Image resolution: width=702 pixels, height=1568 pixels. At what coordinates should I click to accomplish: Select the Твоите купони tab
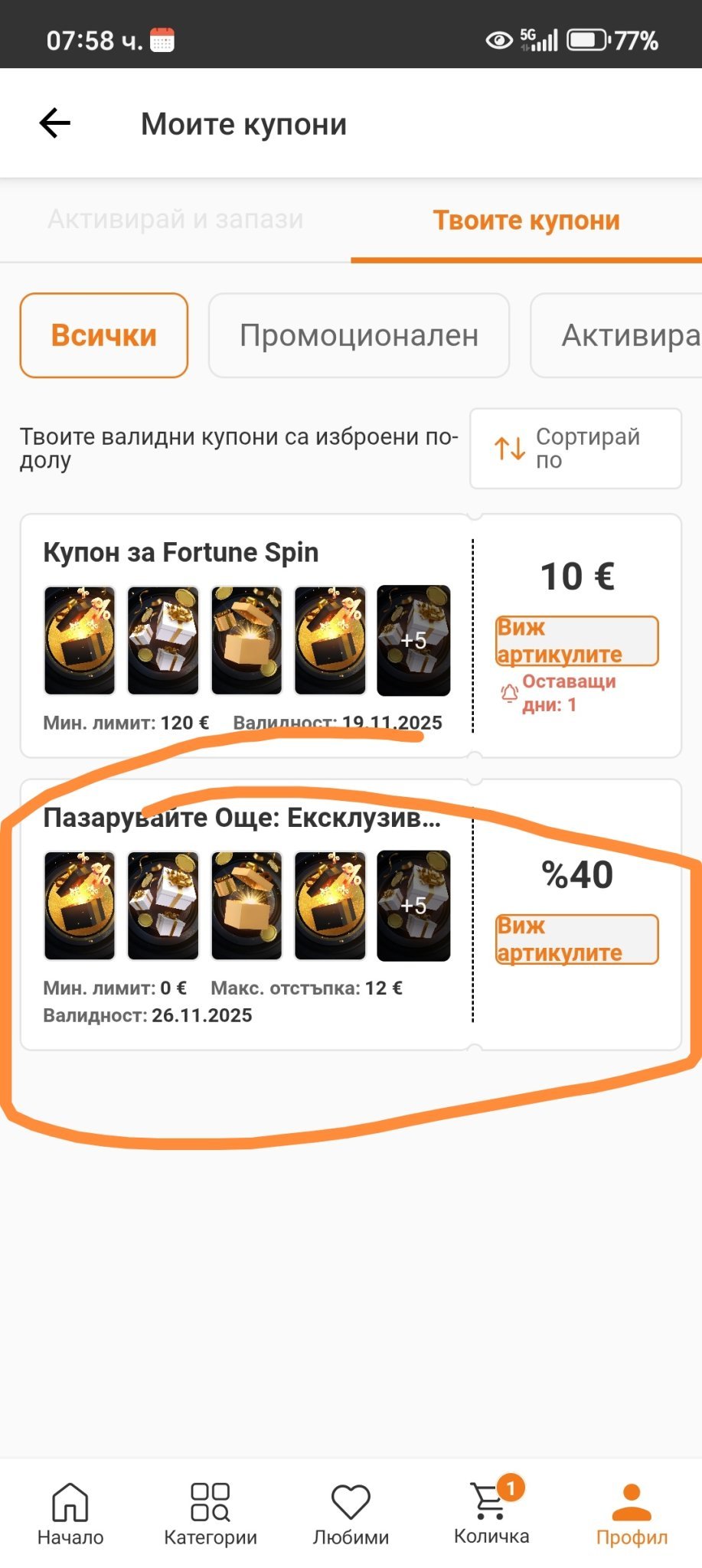tap(526, 220)
